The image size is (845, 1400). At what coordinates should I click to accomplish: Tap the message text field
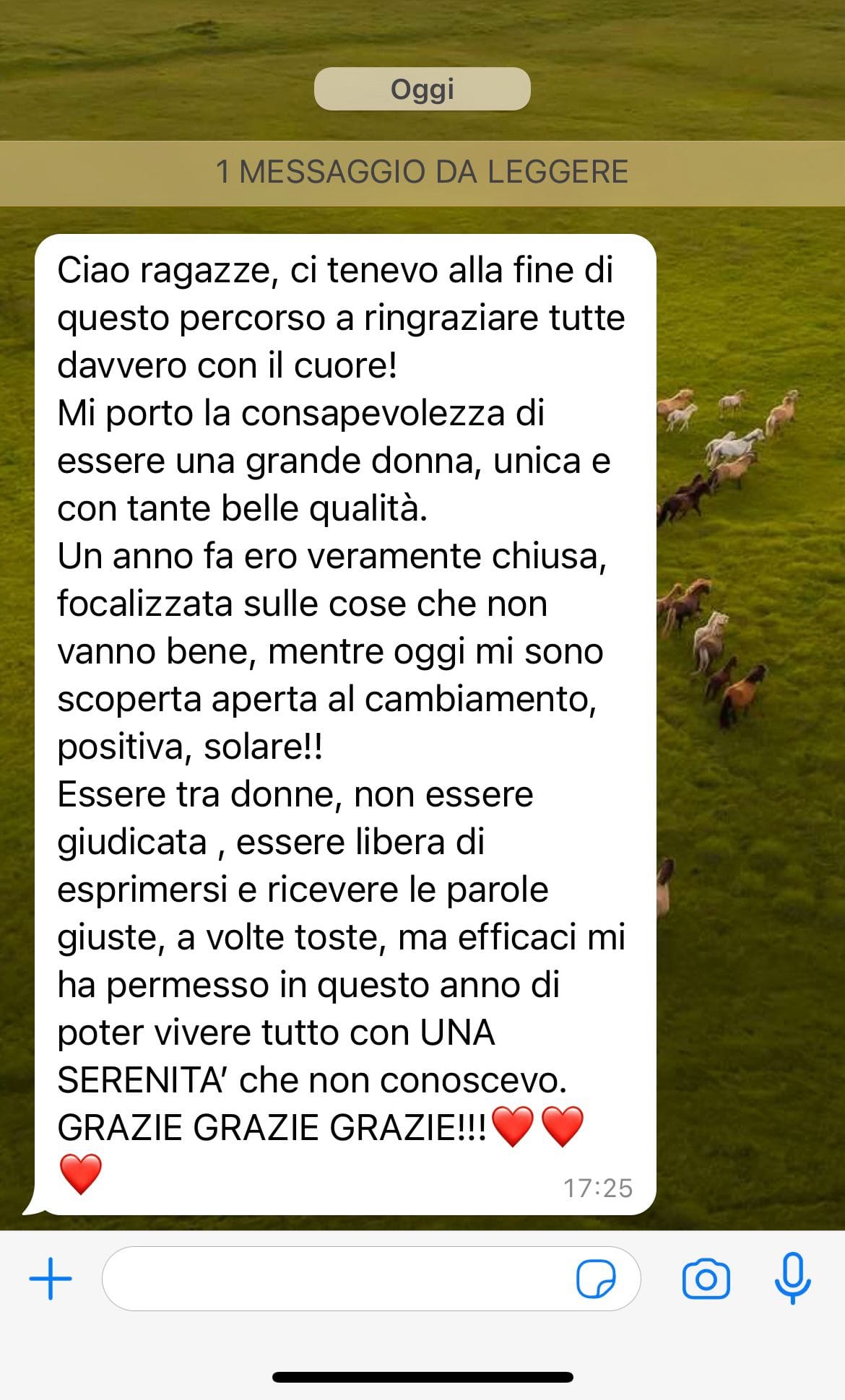click(332, 1279)
